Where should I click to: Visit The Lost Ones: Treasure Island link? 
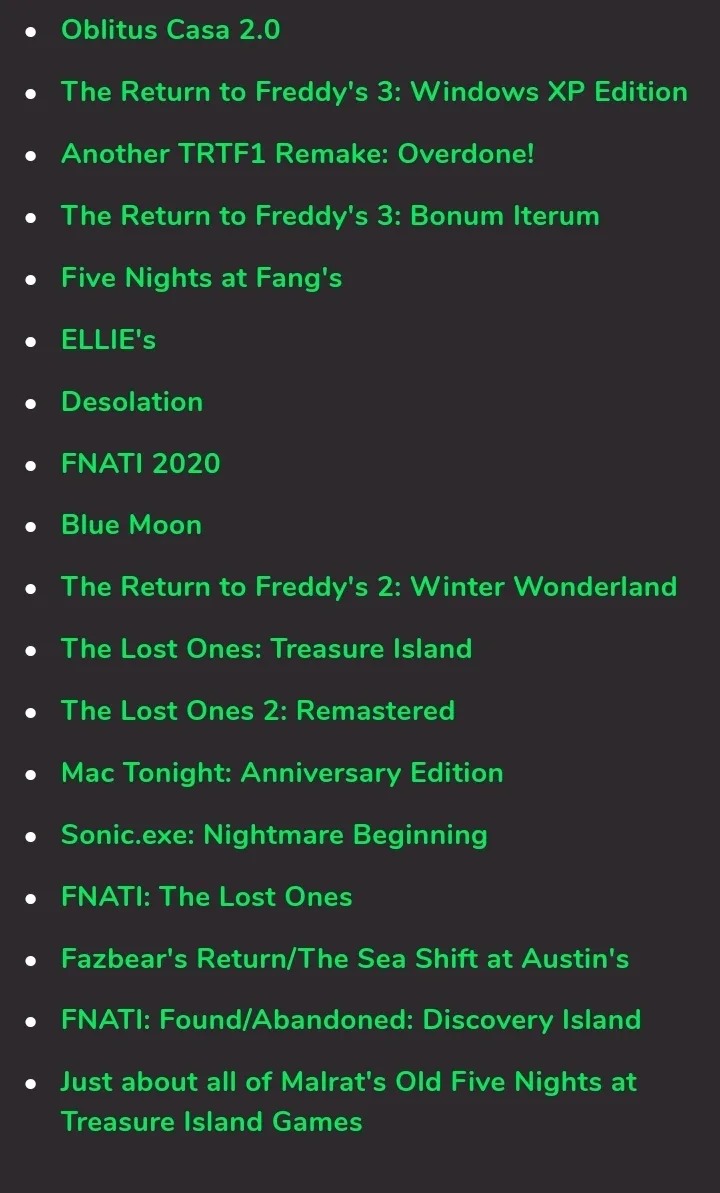pyautogui.click(x=266, y=649)
